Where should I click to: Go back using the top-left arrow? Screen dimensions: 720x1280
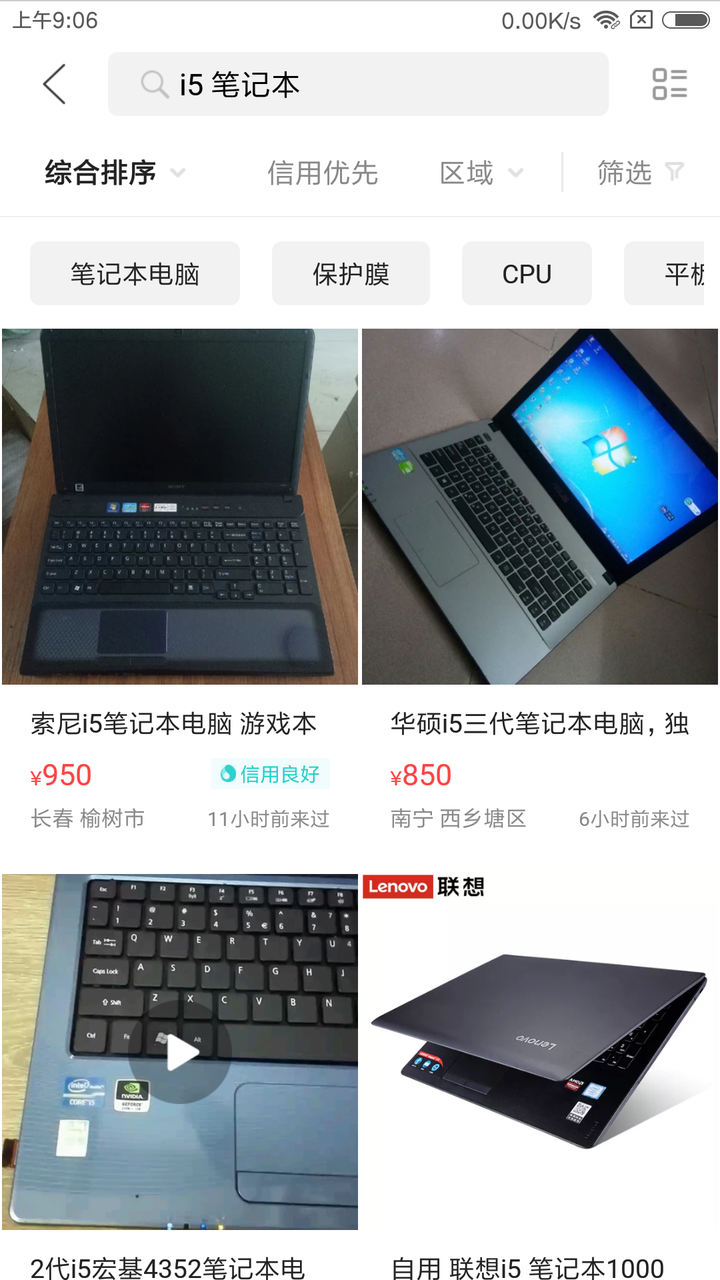click(55, 85)
